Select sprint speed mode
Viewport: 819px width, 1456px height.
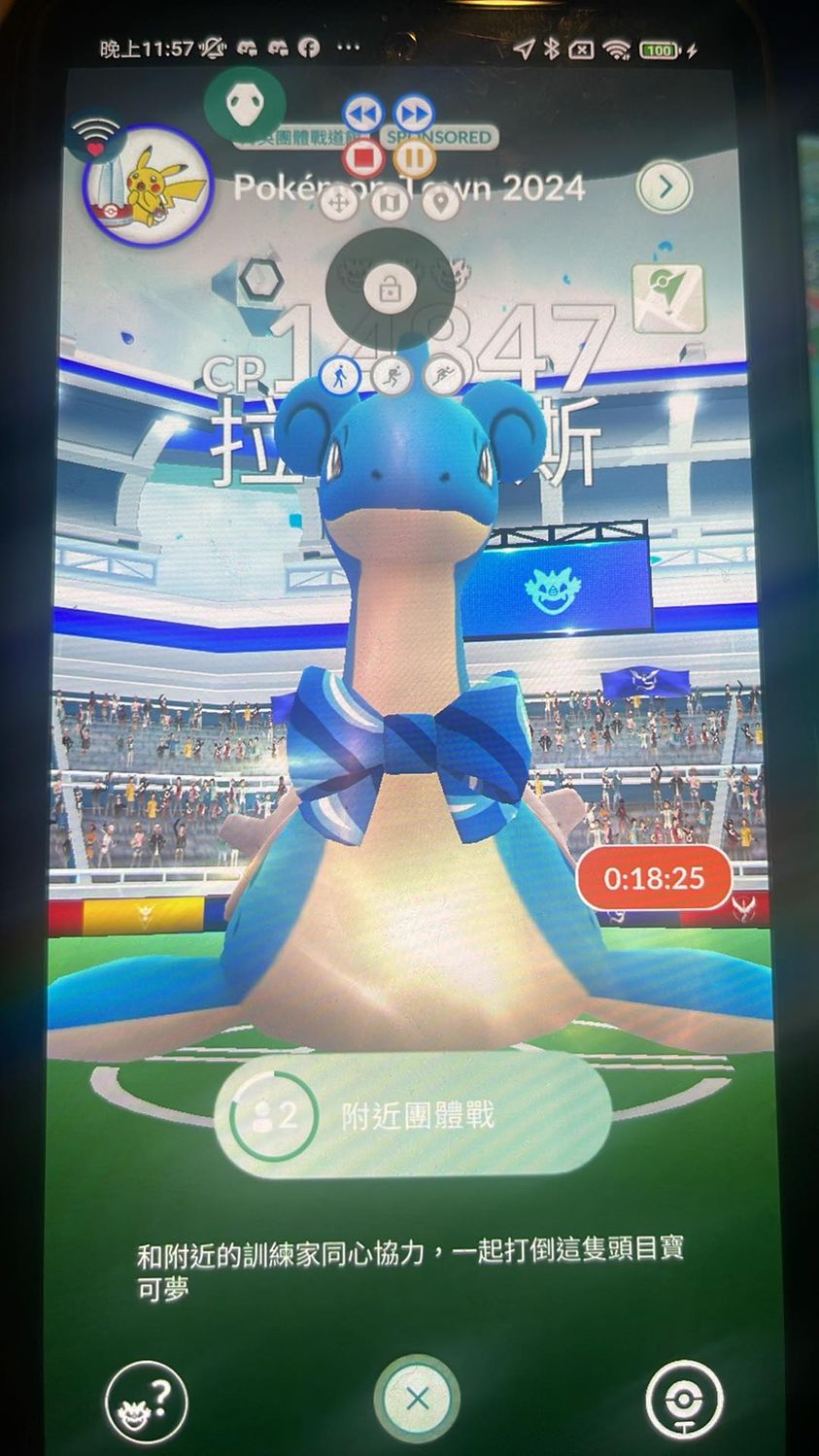[442, 373]
